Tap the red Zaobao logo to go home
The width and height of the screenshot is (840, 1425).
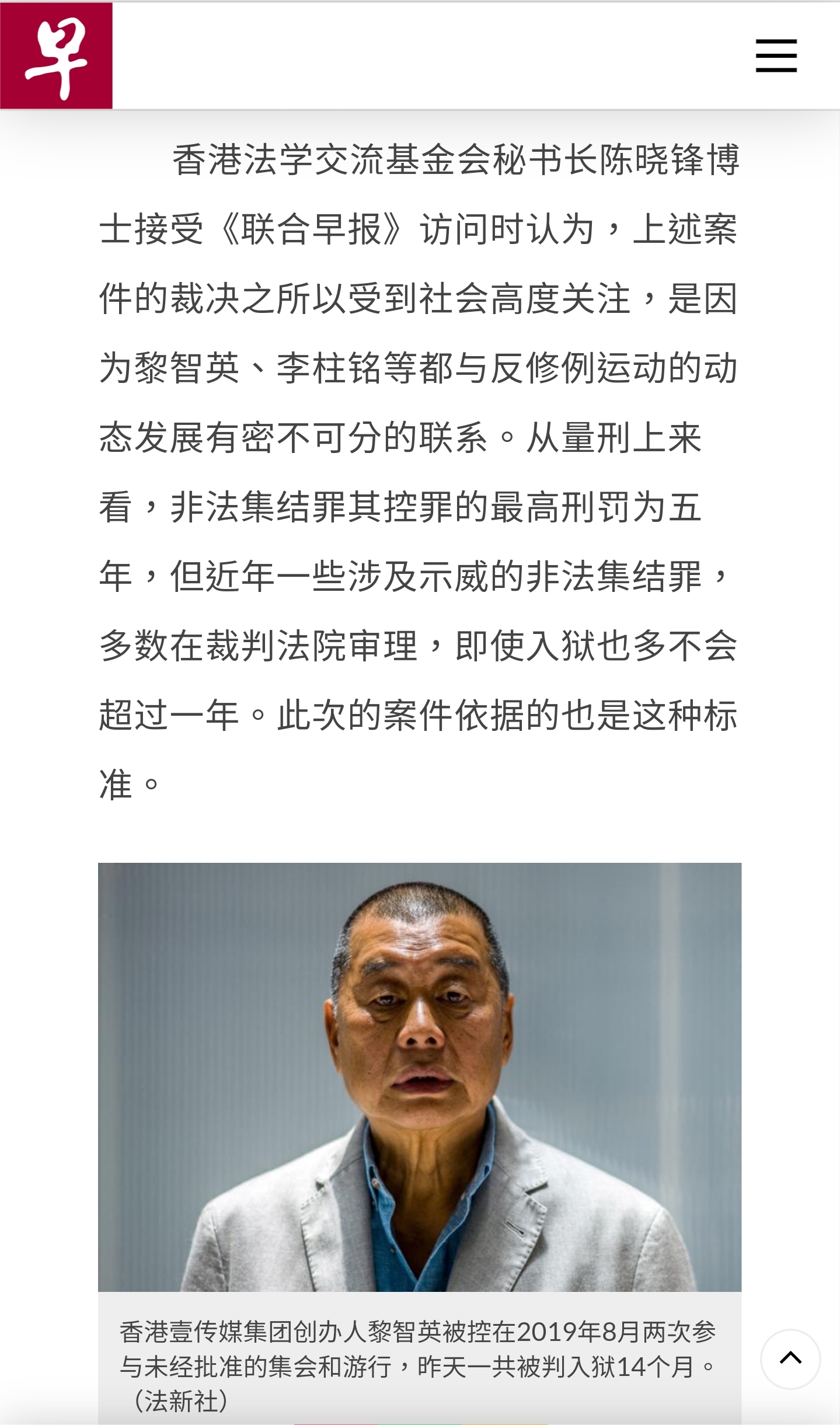pos(57,56)
